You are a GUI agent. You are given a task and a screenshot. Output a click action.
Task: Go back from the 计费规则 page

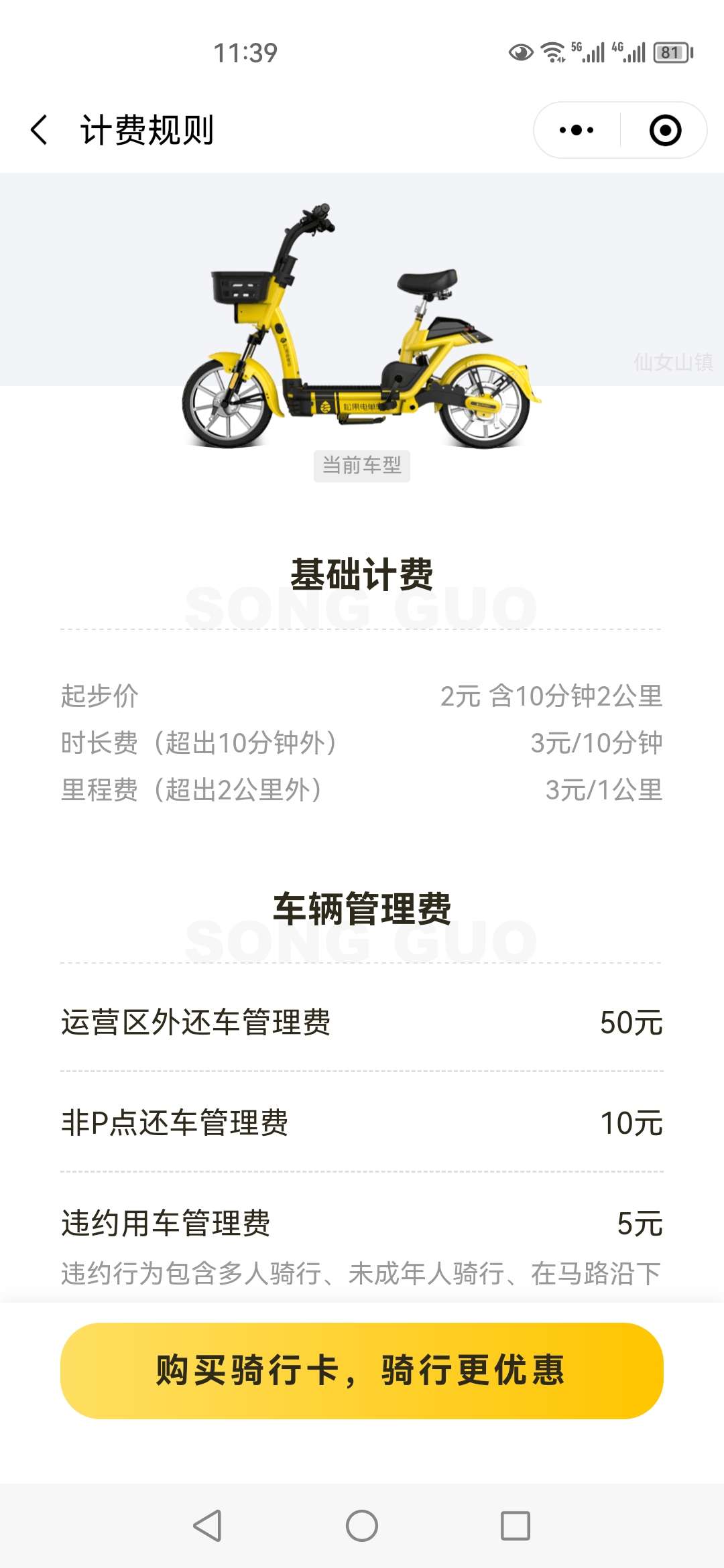40,130
